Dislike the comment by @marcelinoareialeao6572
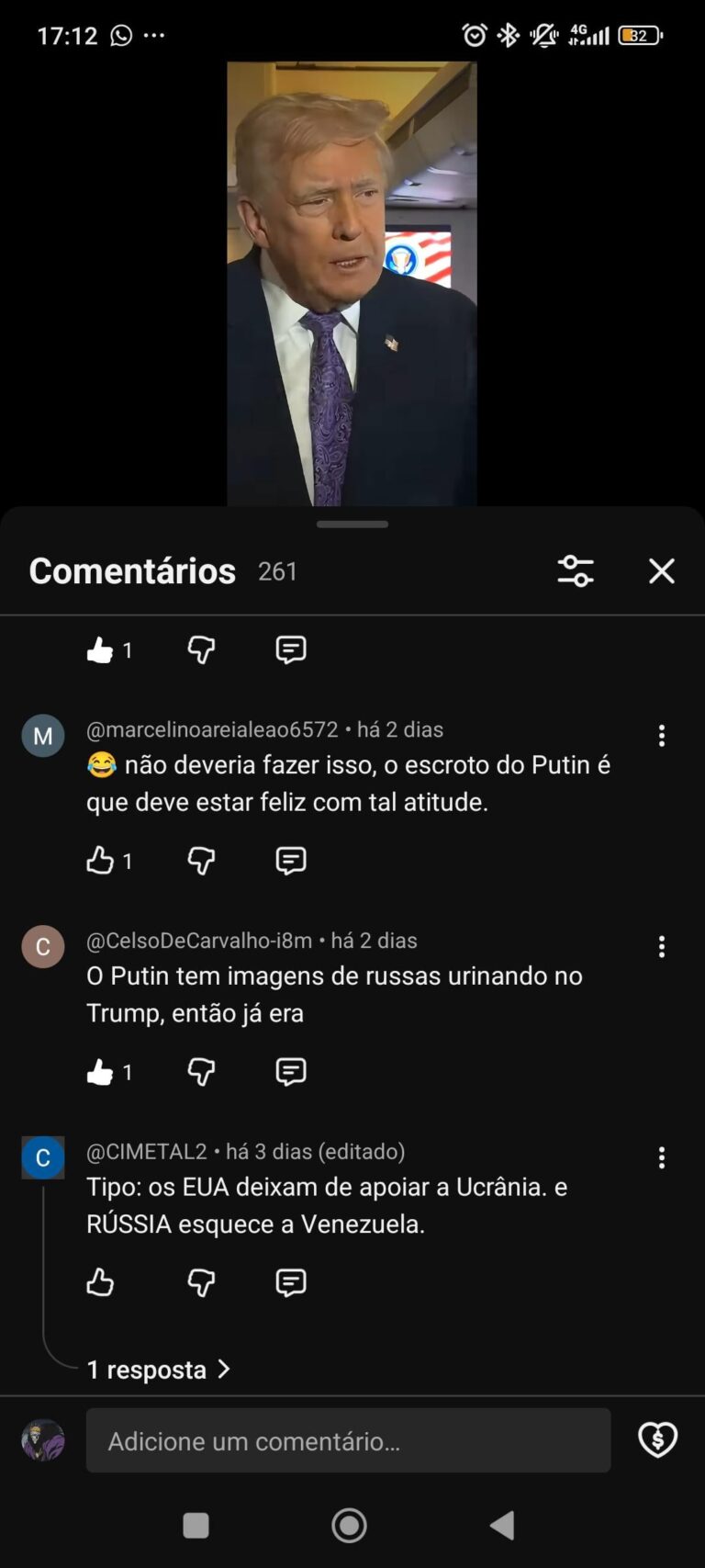The image size is (705, 1568). click(201, 861)
